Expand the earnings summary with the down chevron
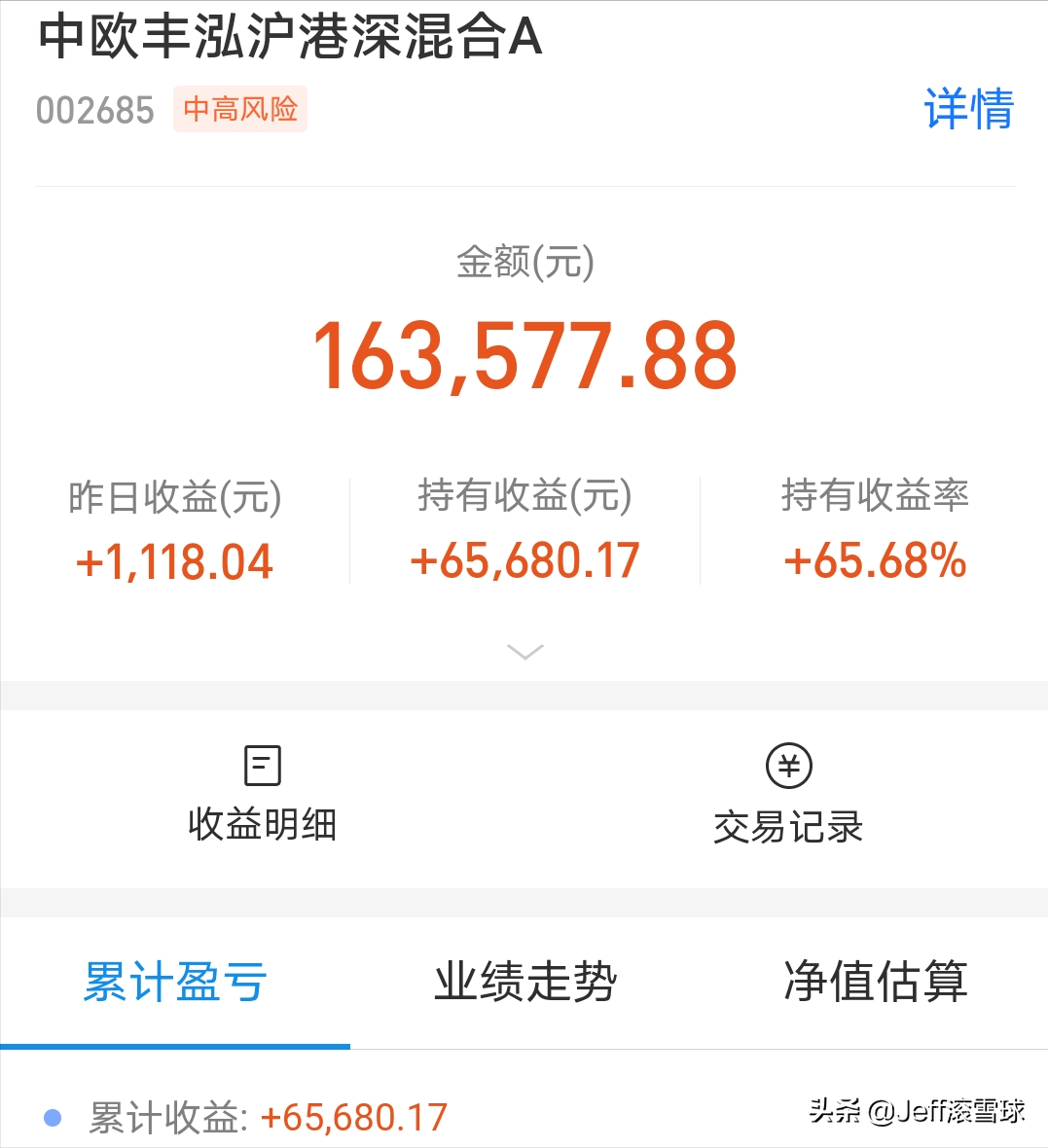 tap(524, 652)
